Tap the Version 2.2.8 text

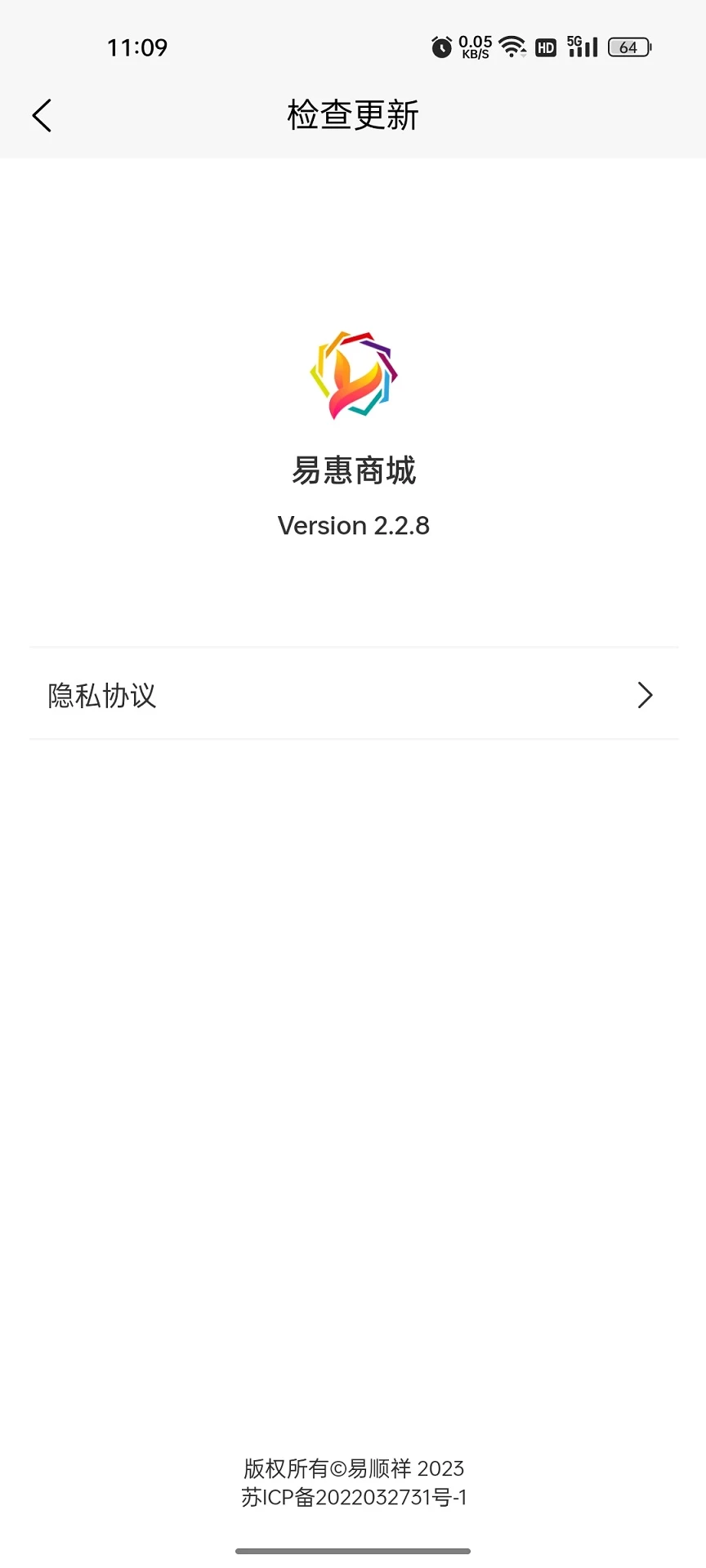[x=353, y=525]
